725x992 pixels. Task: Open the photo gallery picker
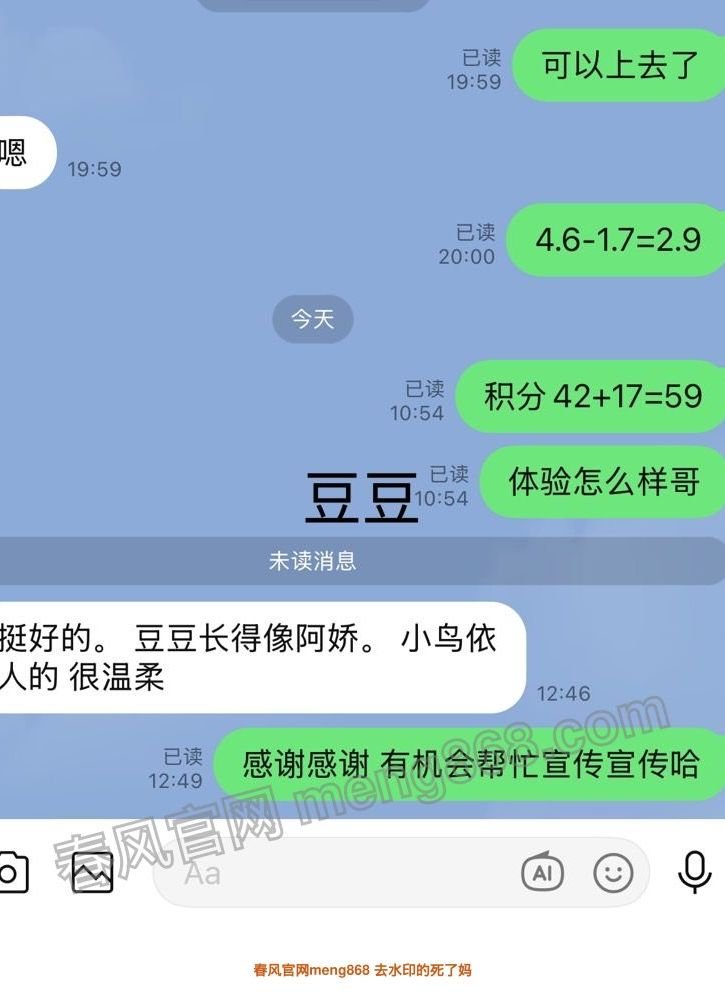pos(92,872)
